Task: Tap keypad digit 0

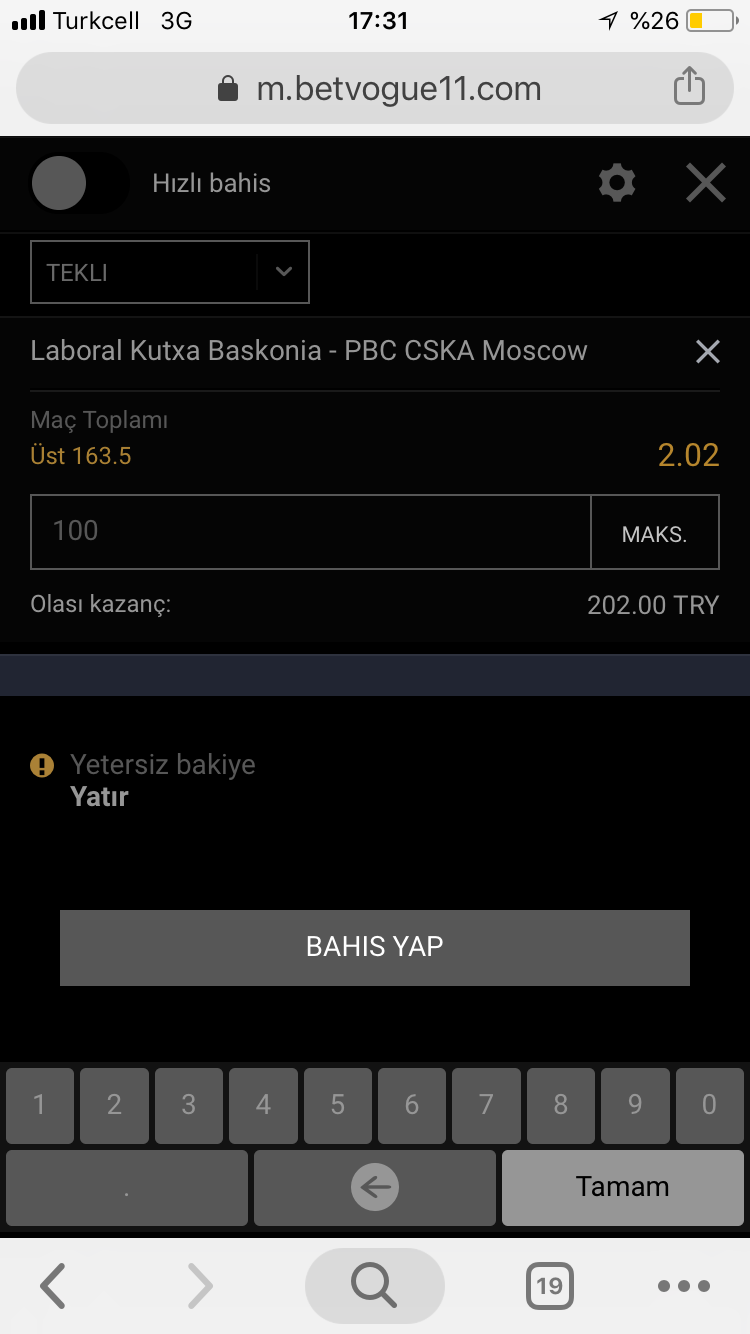Action: tap(709, 1105)
